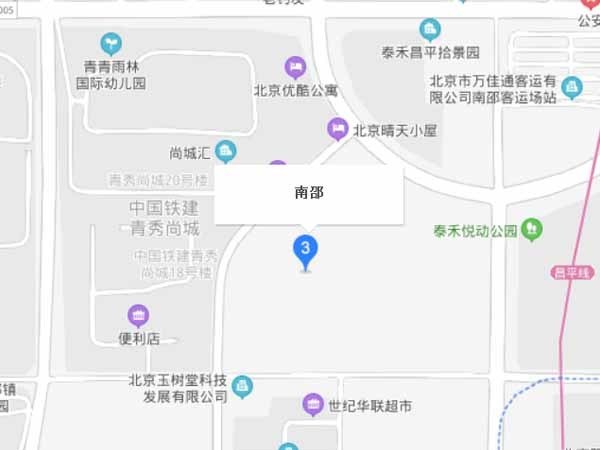The height and width of the screenshot is (450, 600).
Task: Open the 北京优酷公寓 place on the map
Action: (x=294, y=68)
